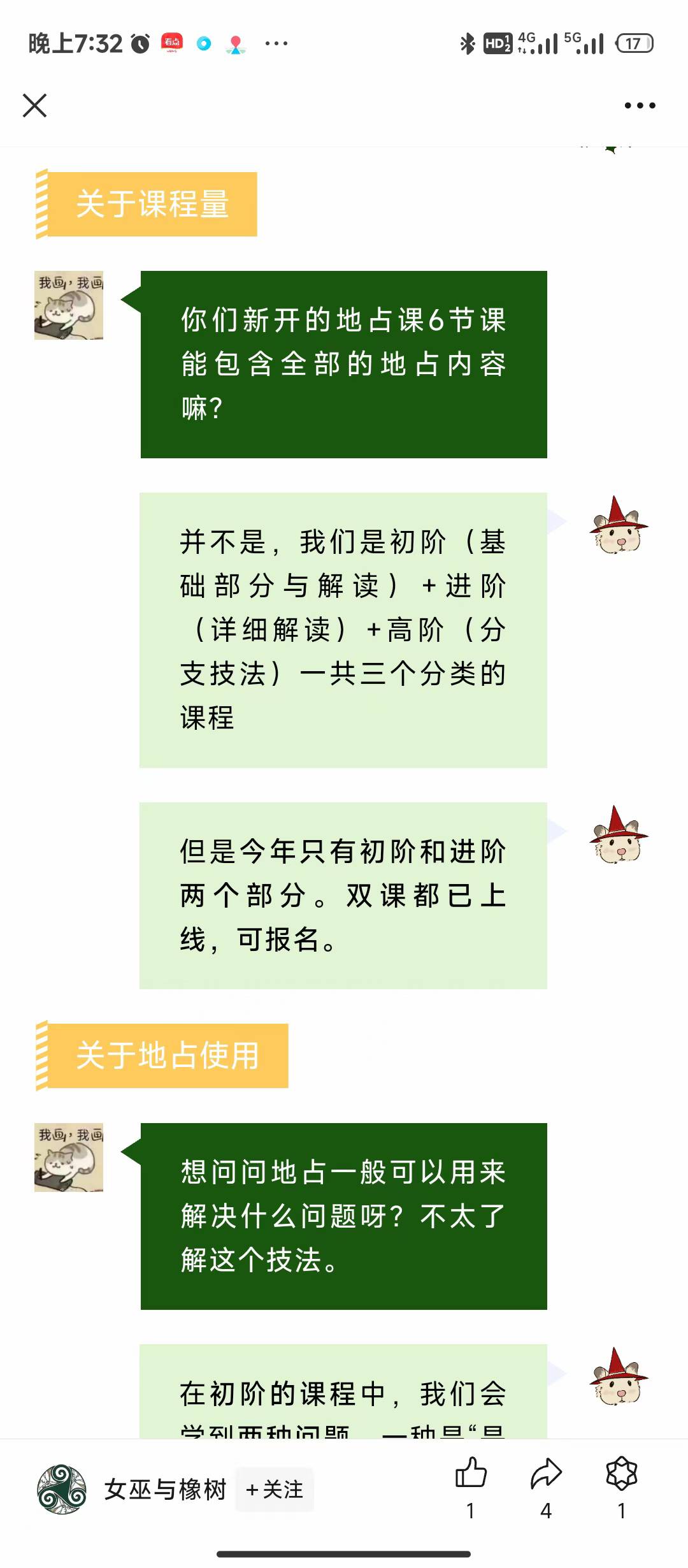Open the three-dot overflow menu
Screen dimensions: 688x1568
[x=640, y=105]
